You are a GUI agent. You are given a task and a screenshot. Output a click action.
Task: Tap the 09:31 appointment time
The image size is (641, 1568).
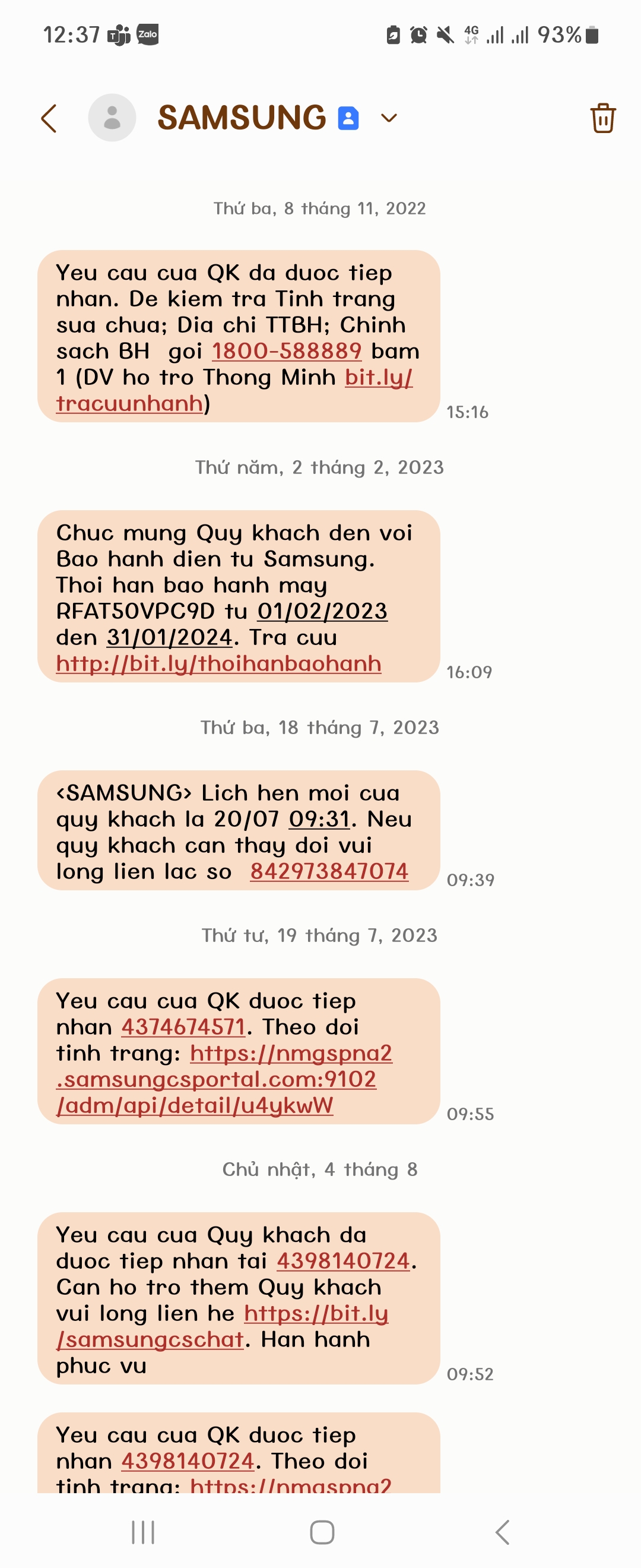pyautogui.click(x=319, y=819)
